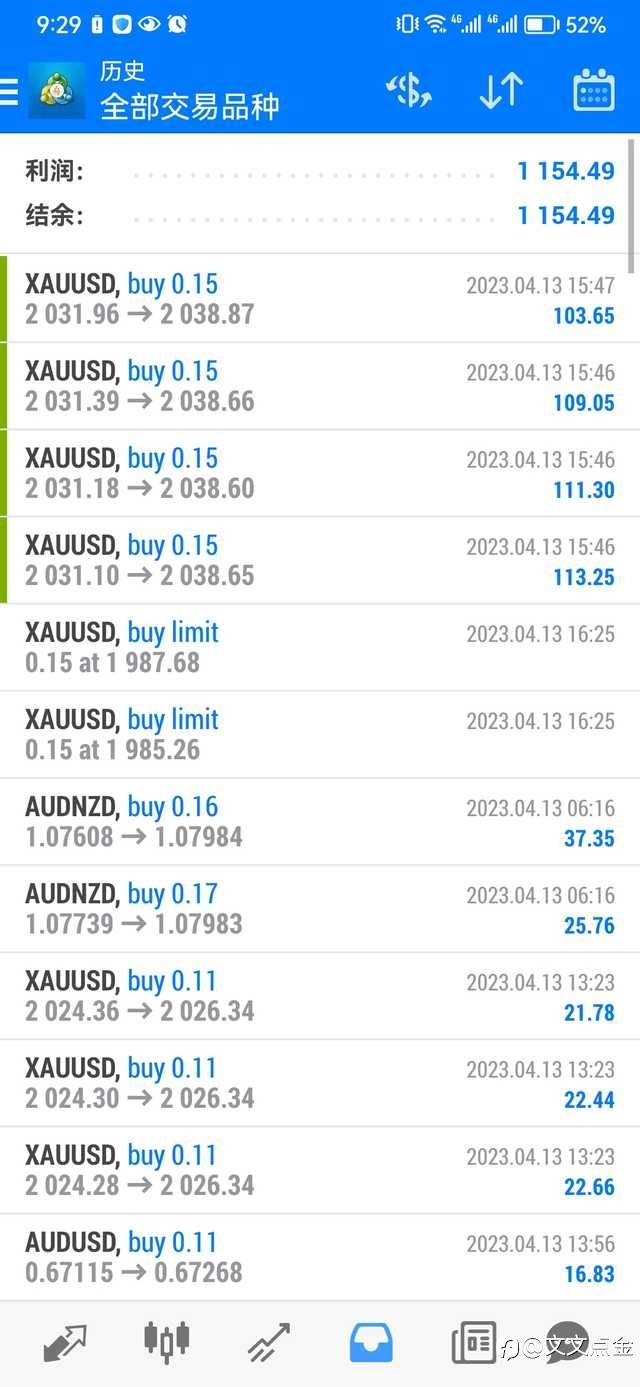640x1387 pixels.
Task: Change sort order with arrows icon
Action: [501, 92]
